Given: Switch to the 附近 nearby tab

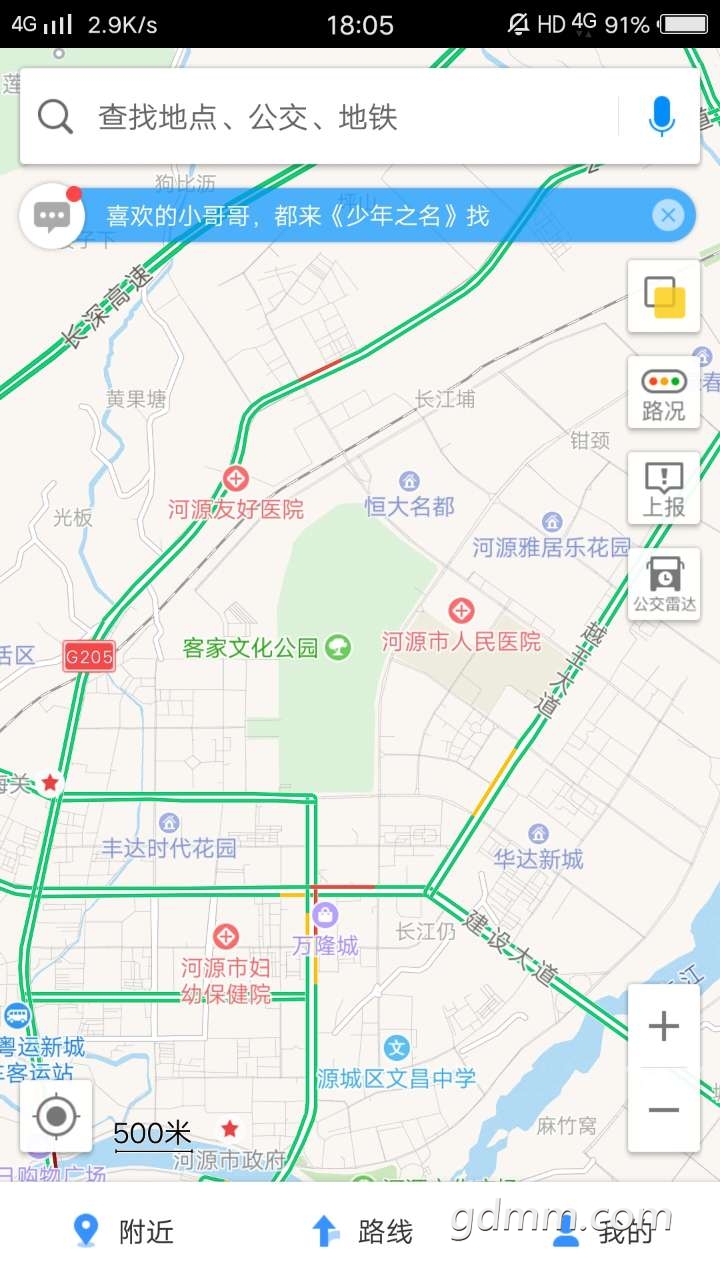Looking at the screenshot, I should pyautogui.click(x=125, y=1232).
